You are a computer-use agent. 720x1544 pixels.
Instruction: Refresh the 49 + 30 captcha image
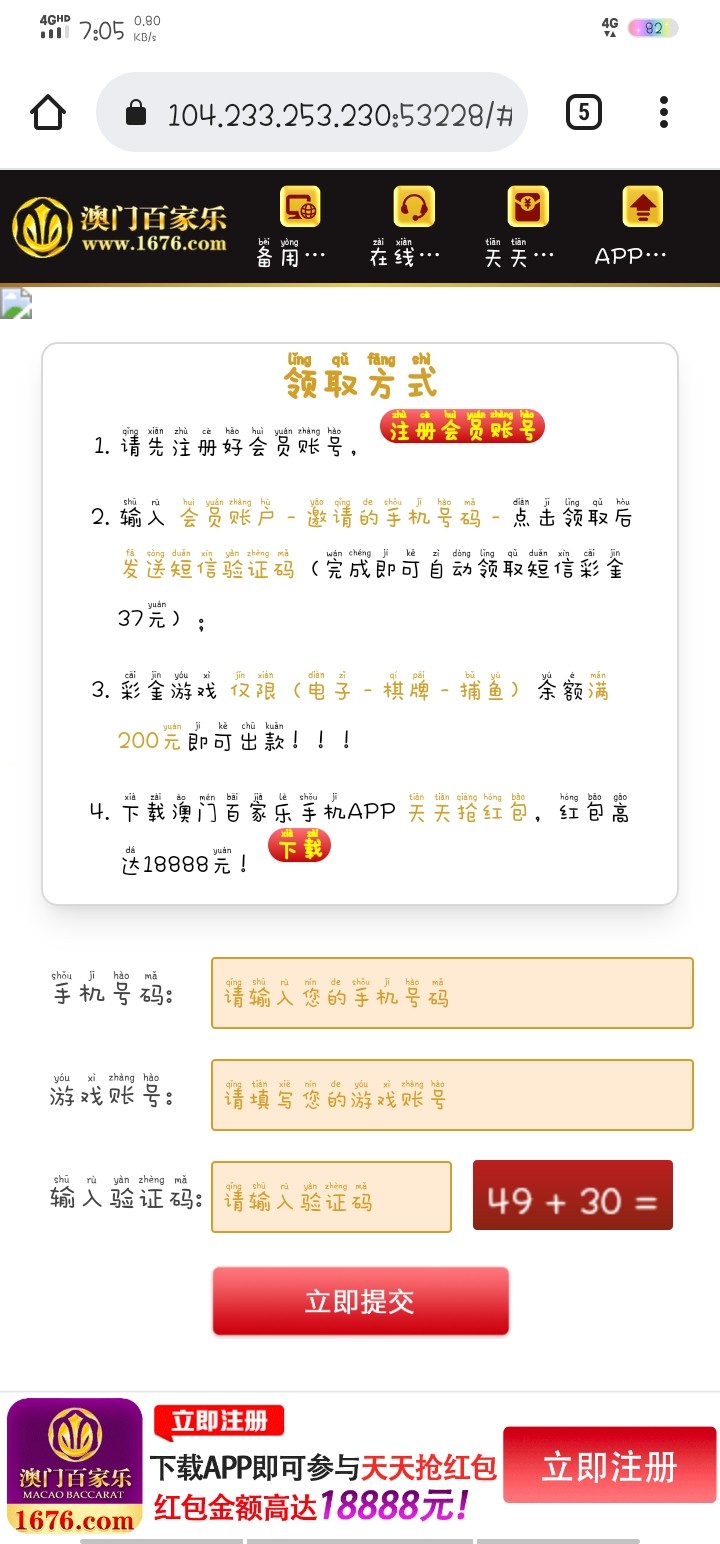pos(572,1195)
